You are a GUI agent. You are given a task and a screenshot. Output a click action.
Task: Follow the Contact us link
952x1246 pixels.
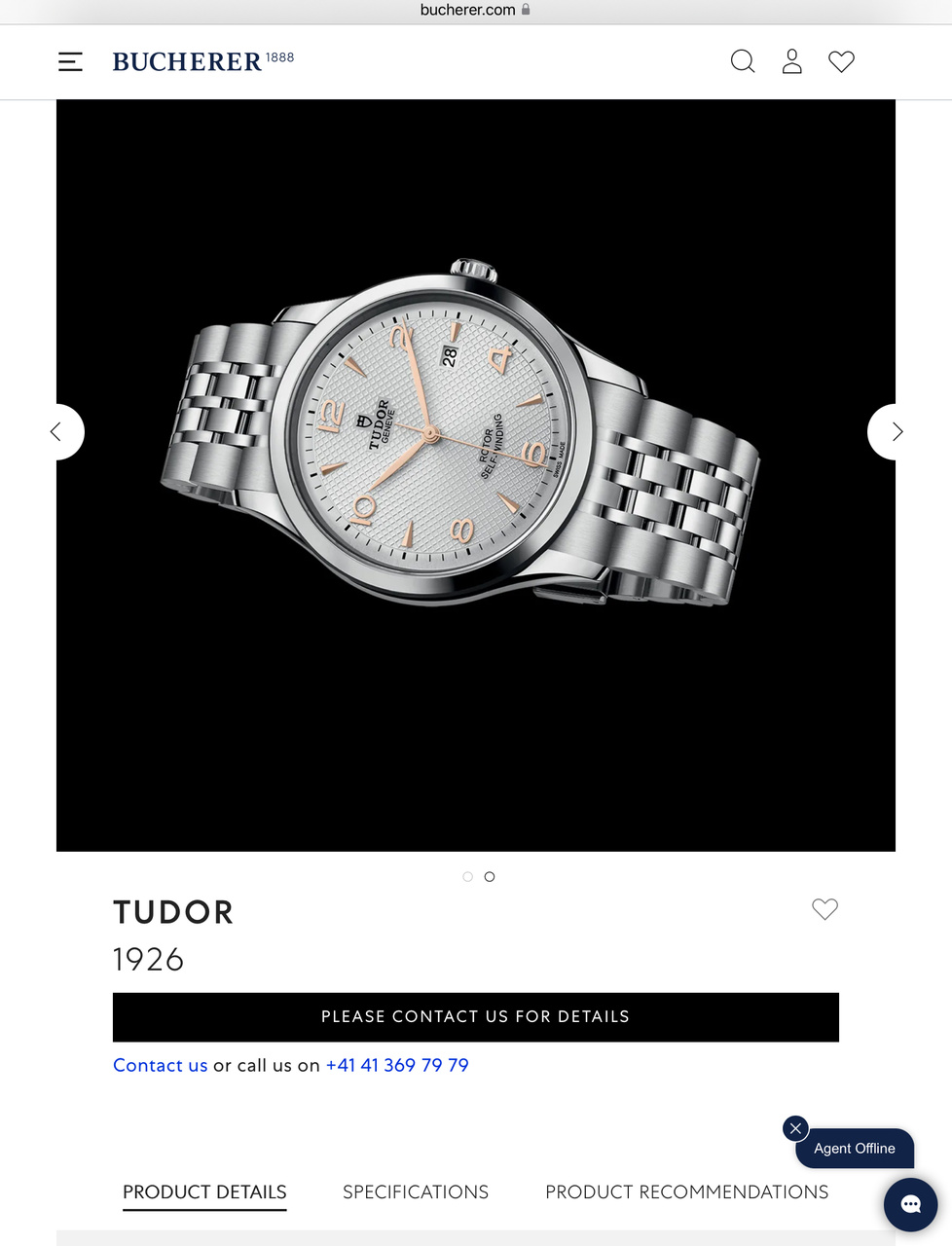pos(160,1065)
